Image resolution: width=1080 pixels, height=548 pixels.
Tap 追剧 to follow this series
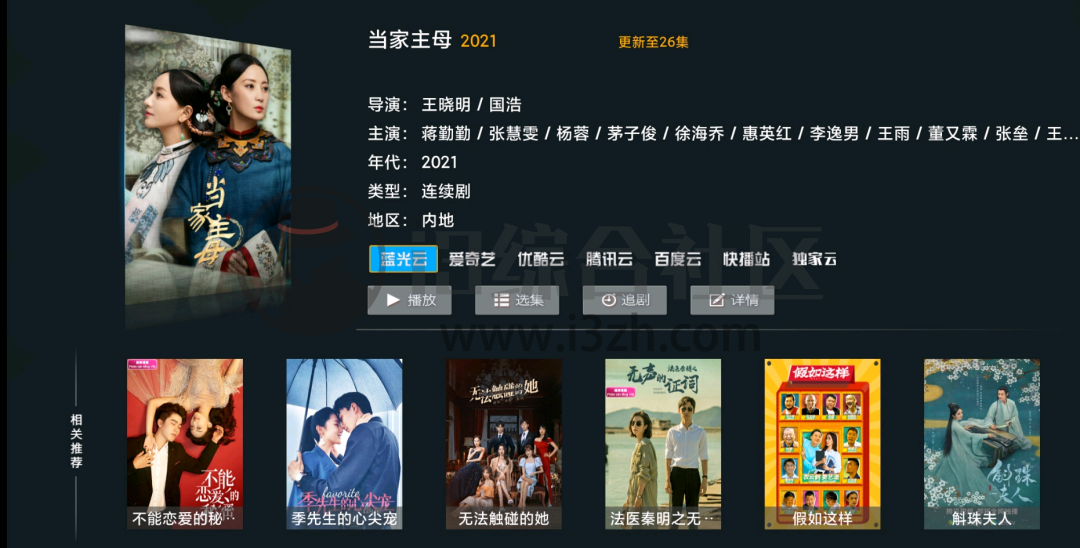click(x=624, y=300)
